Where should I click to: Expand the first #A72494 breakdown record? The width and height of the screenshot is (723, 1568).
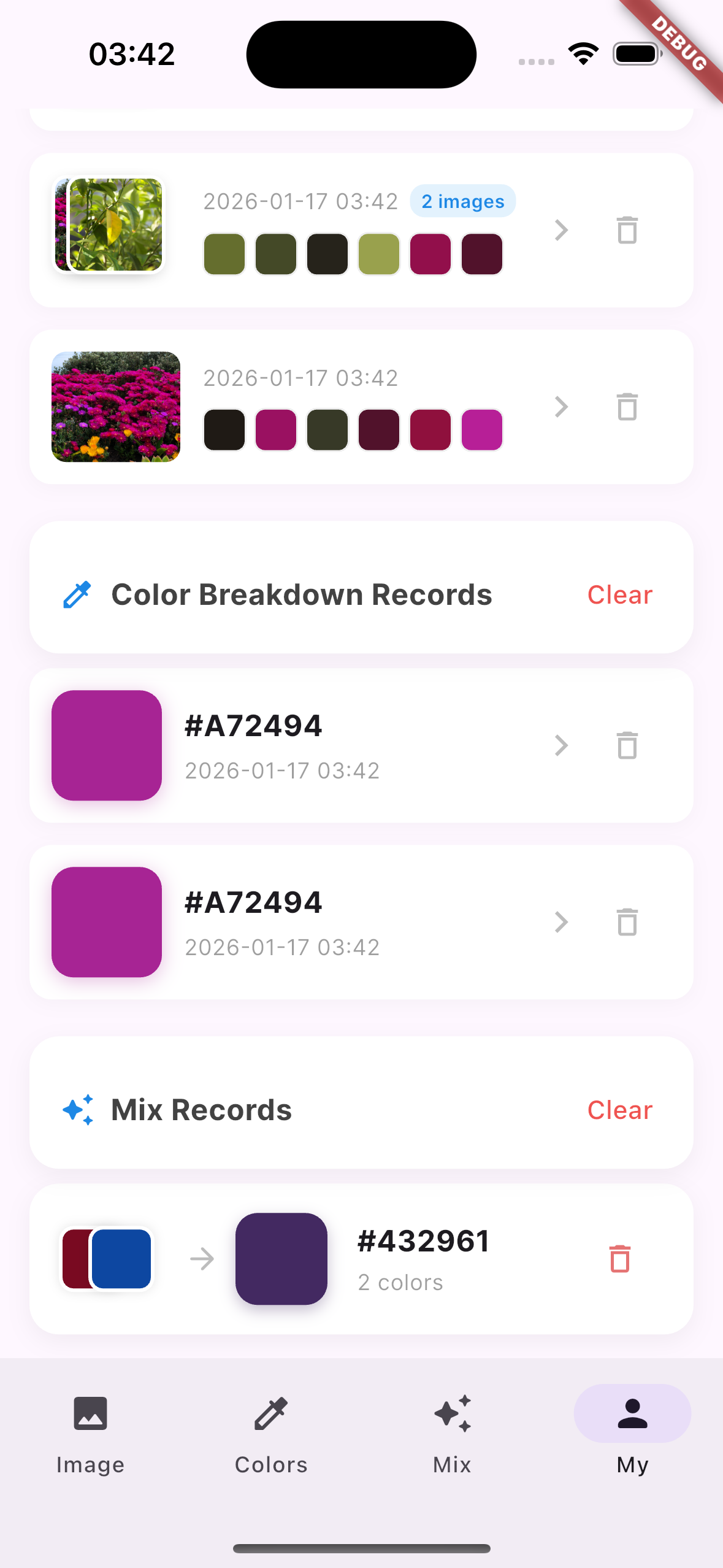click(561, 746)
